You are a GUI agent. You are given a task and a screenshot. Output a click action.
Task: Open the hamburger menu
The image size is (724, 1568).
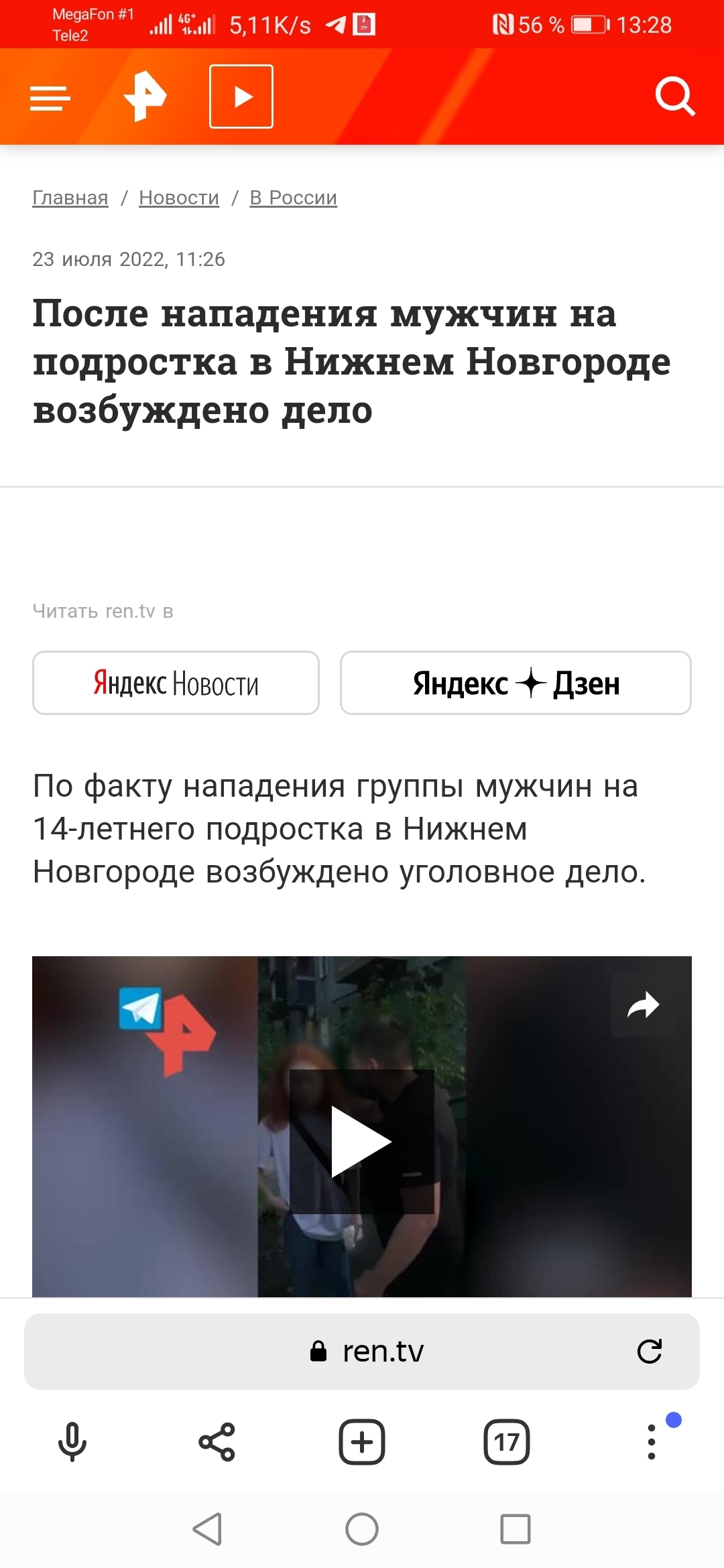click(x=50, y=98)
